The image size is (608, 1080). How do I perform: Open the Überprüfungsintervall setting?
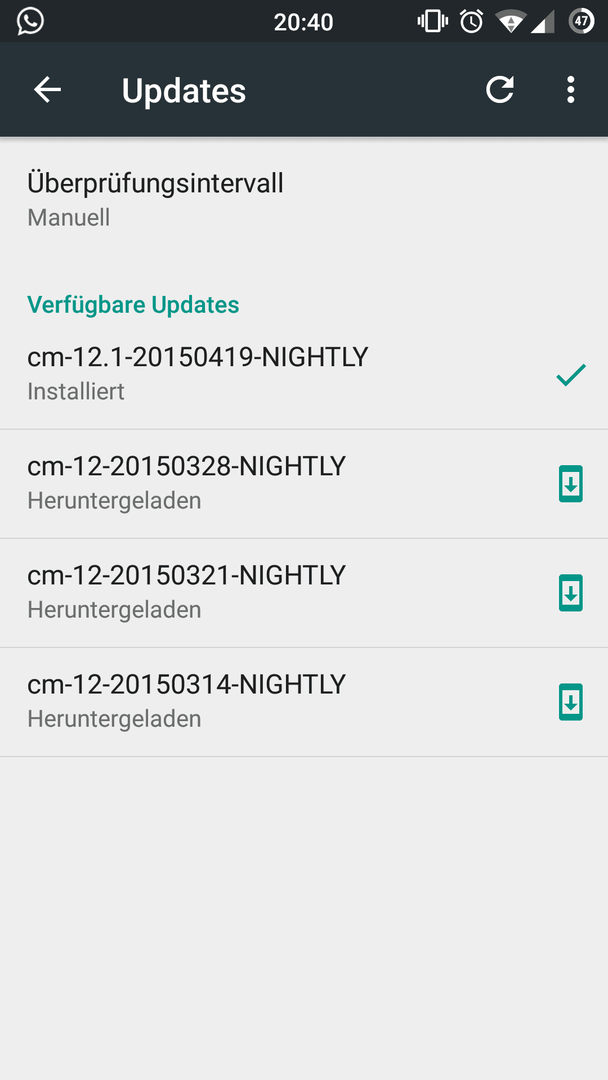[304, 199]
